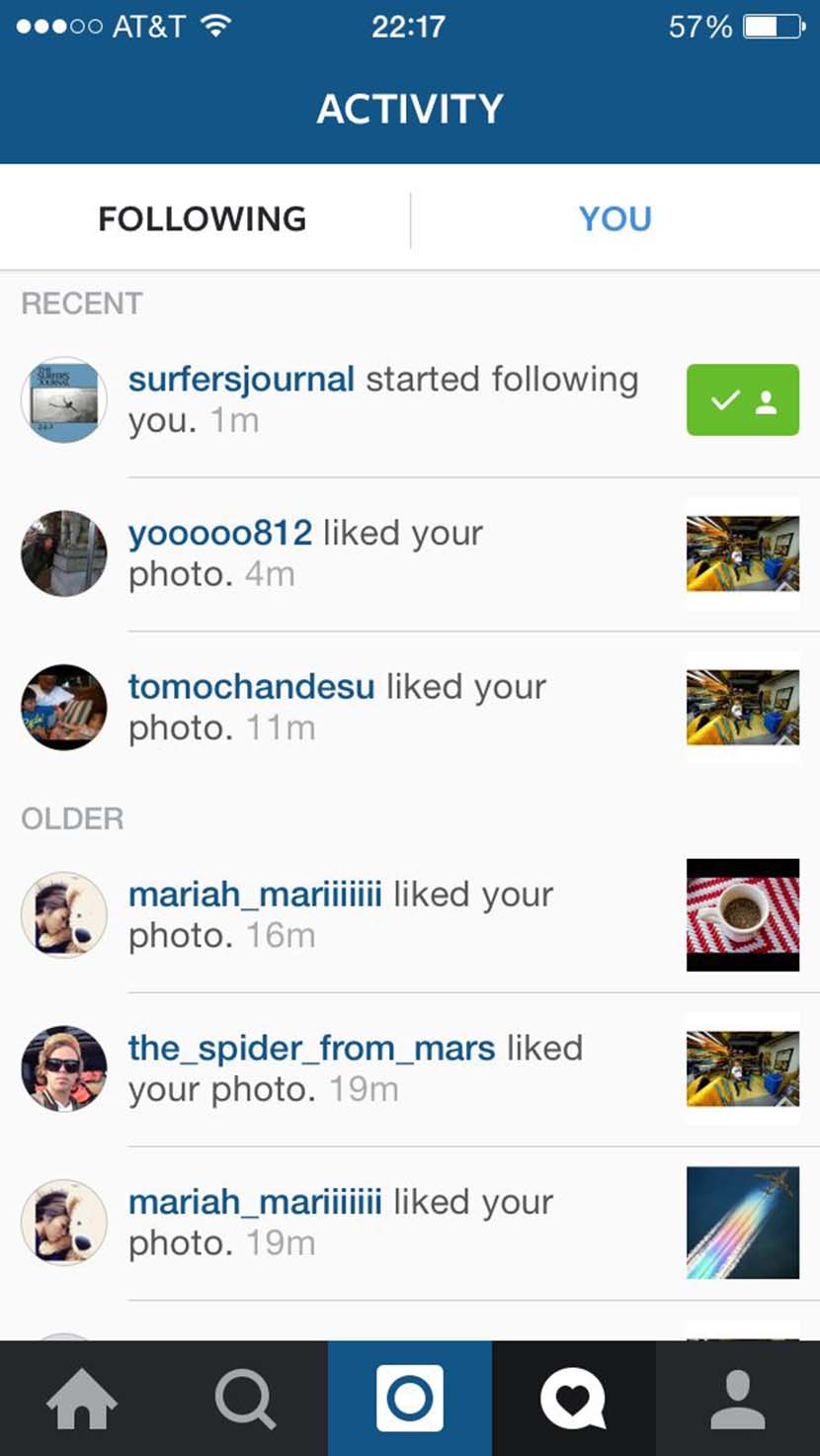This screenshot has height=1456, width=820.
Task: Open the photo liked by yooooo812
Action: coord(743,554)
